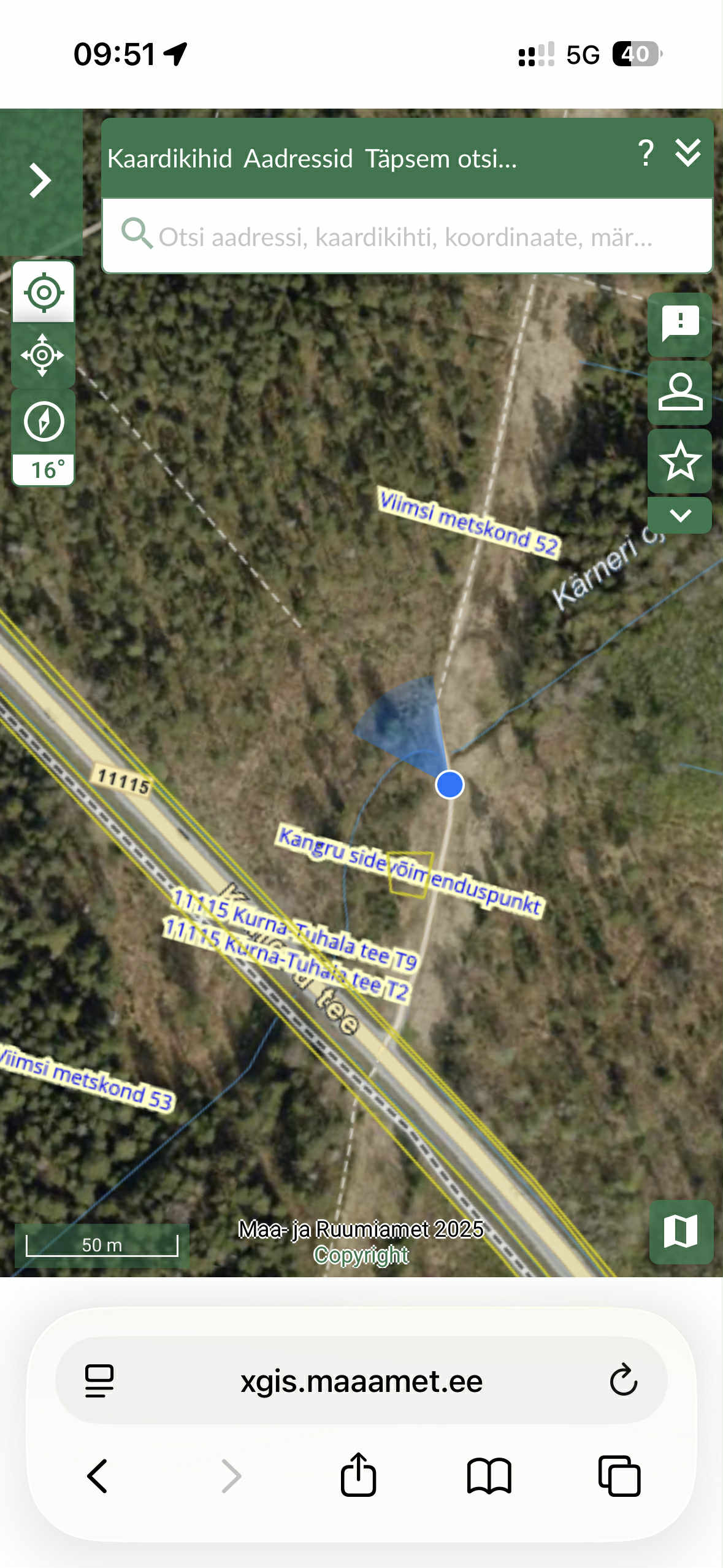
Task: Share this page
Action: point(358,1475)
